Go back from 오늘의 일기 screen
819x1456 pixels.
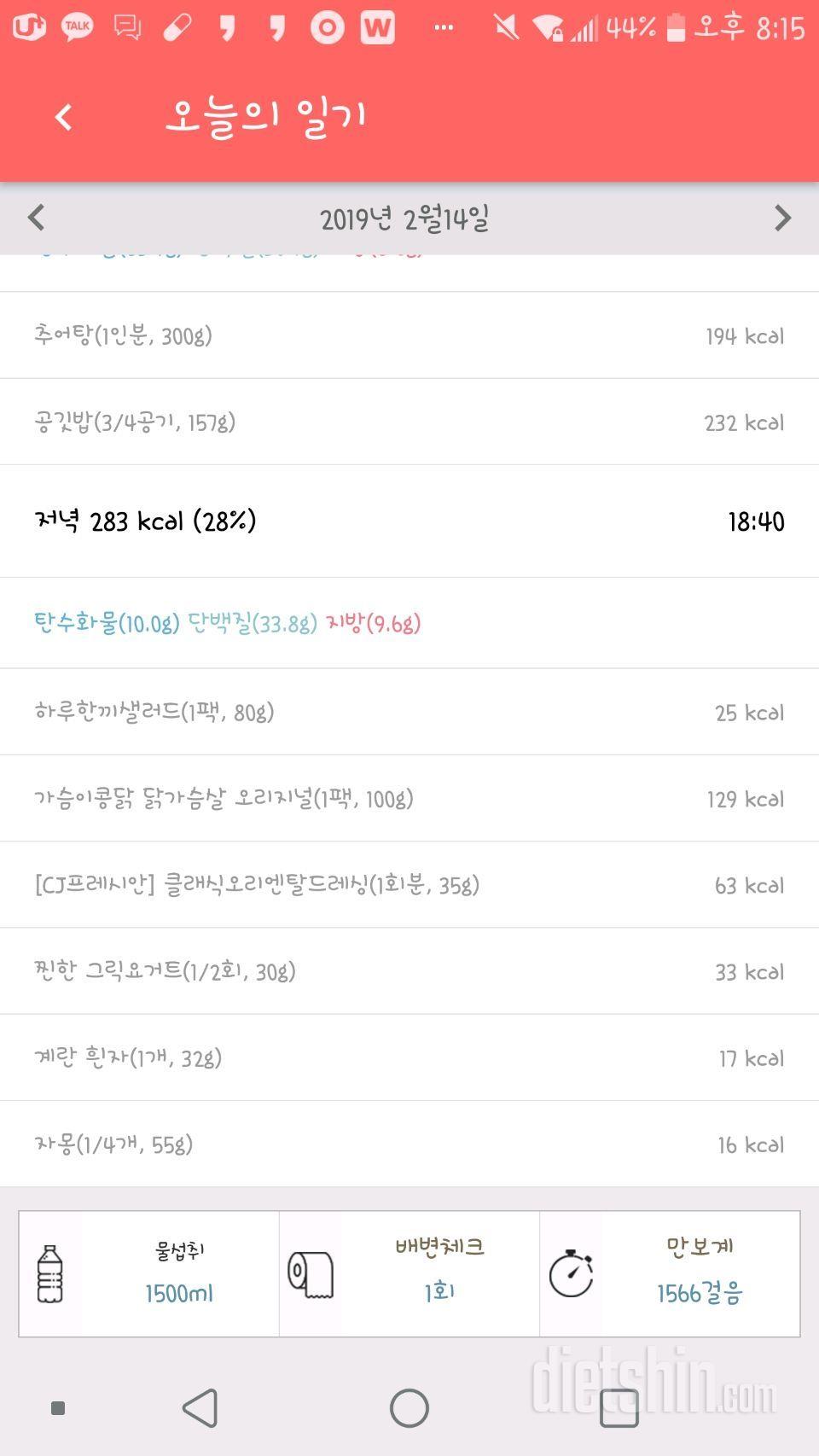point(63,117)
